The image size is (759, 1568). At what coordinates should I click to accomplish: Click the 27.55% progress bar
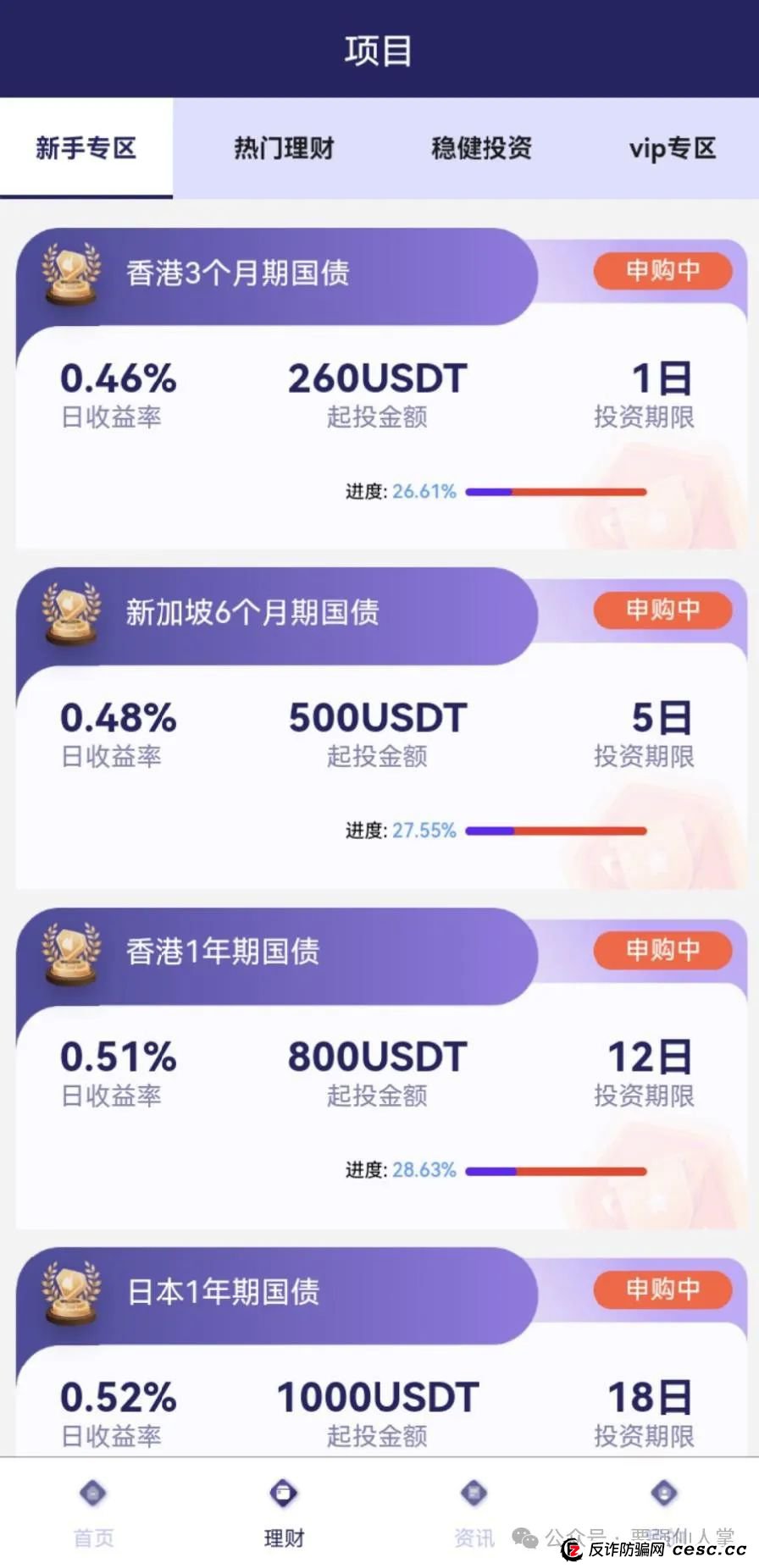point(556,831)
